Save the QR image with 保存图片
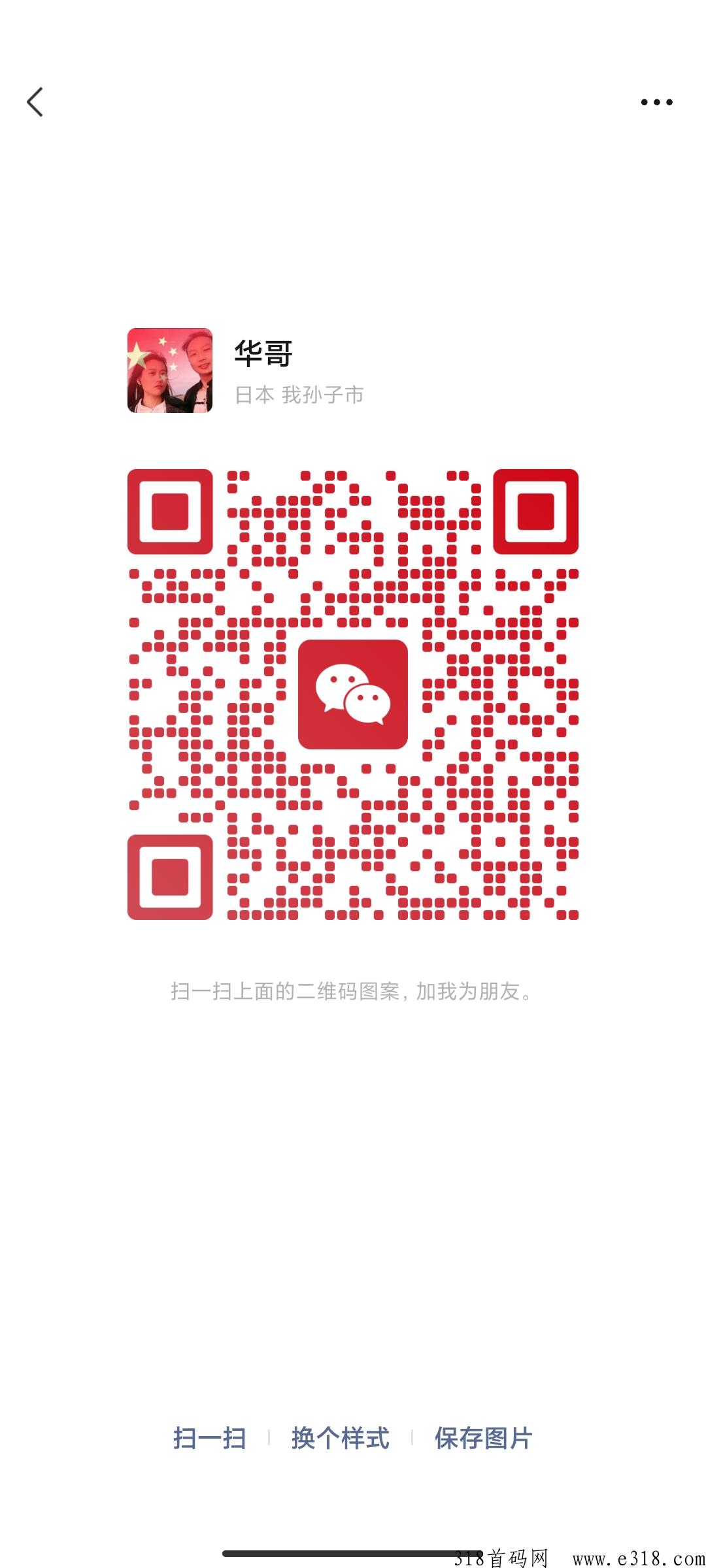 tap(483, 1439)
